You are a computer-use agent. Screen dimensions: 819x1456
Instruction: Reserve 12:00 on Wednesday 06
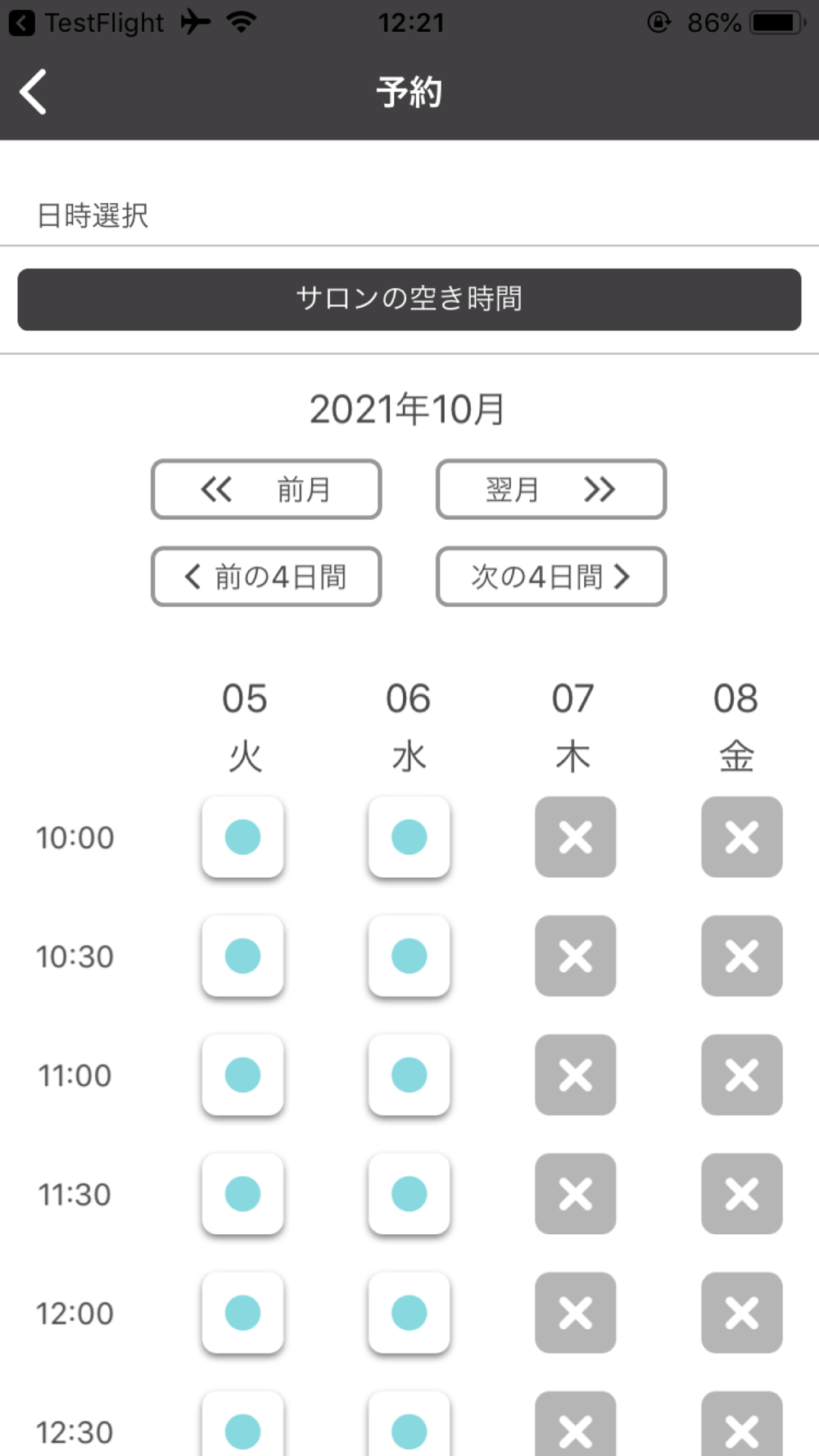tap(409, 1313)
